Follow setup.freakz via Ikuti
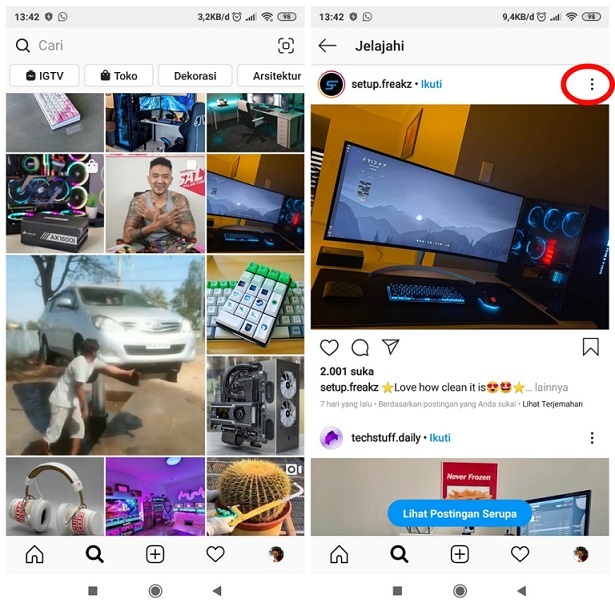 [431, 85]
